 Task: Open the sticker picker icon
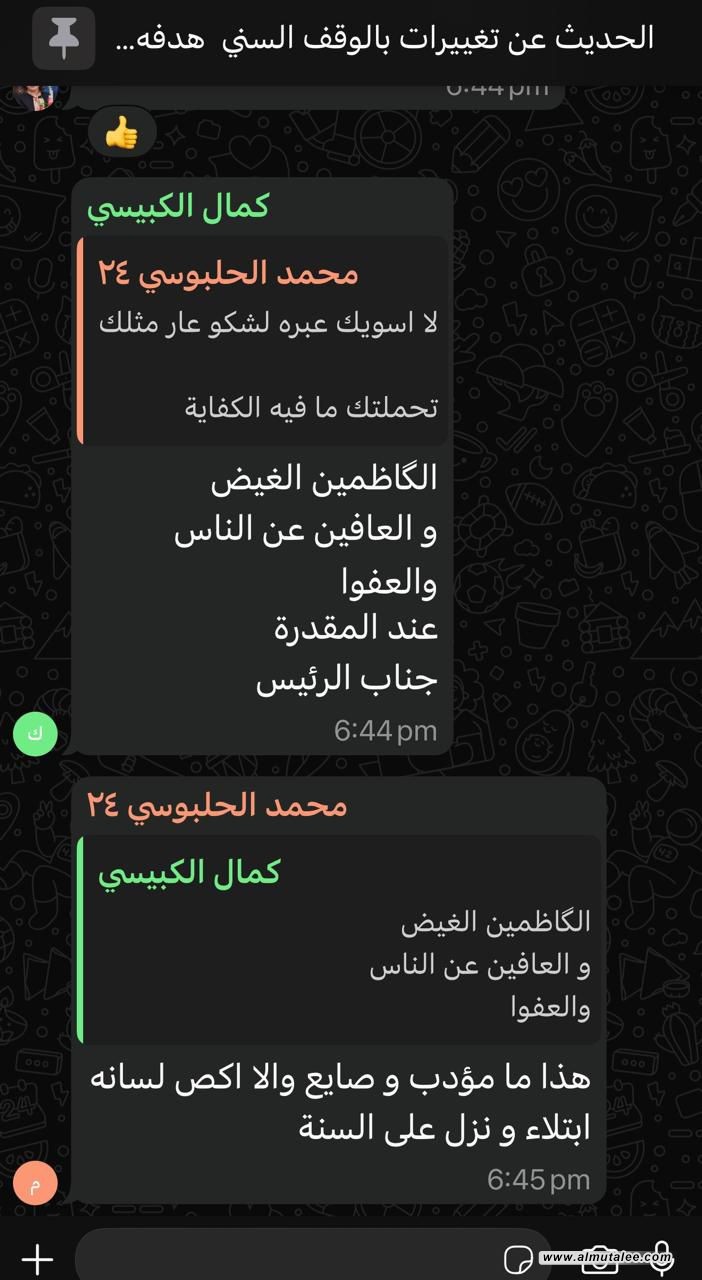tap(517, 1258)
